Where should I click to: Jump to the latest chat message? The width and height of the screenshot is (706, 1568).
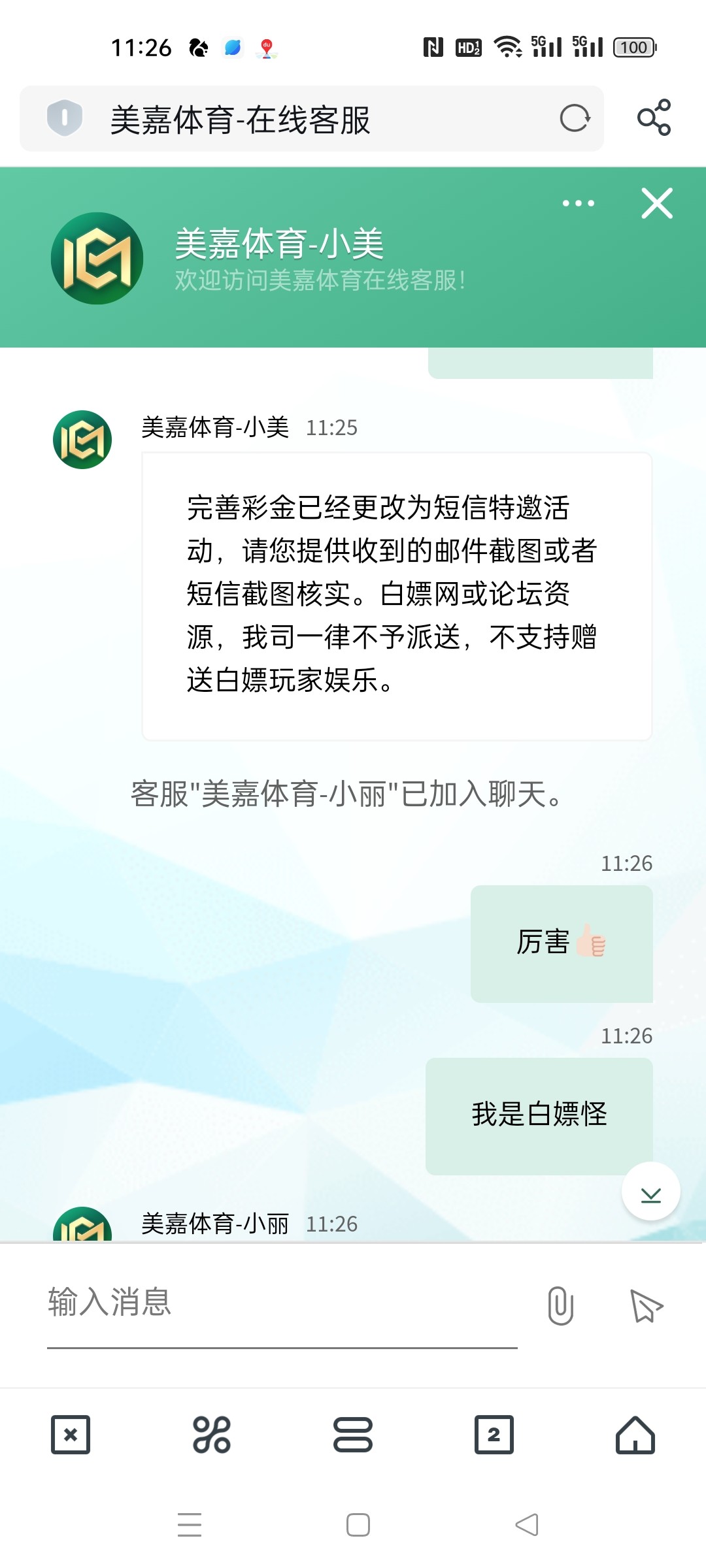[x=650, y=1191]
